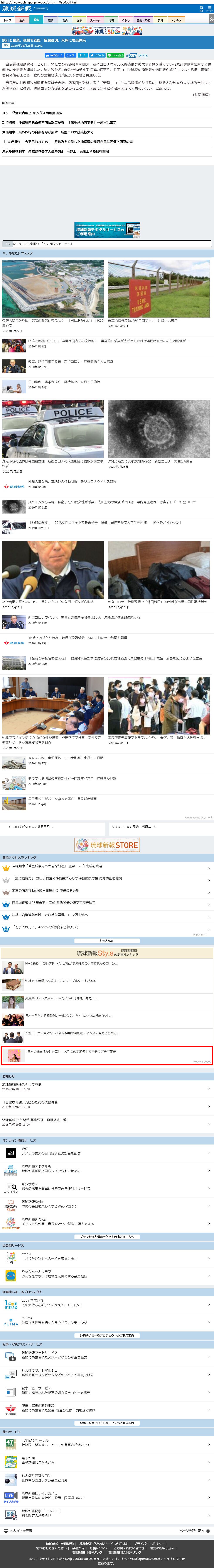Open top-ranked article 沖縄知事「普里城復元へ大きな前進」

[57, 866]
